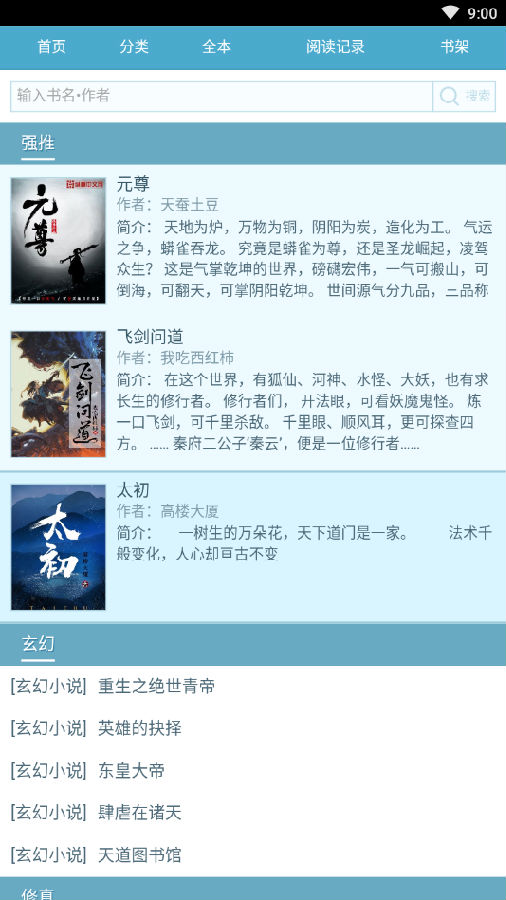Choose 肆虐在诸天 from the list
Screen dimensions: 506x900
pyautogui.click(x=139, y=812)
